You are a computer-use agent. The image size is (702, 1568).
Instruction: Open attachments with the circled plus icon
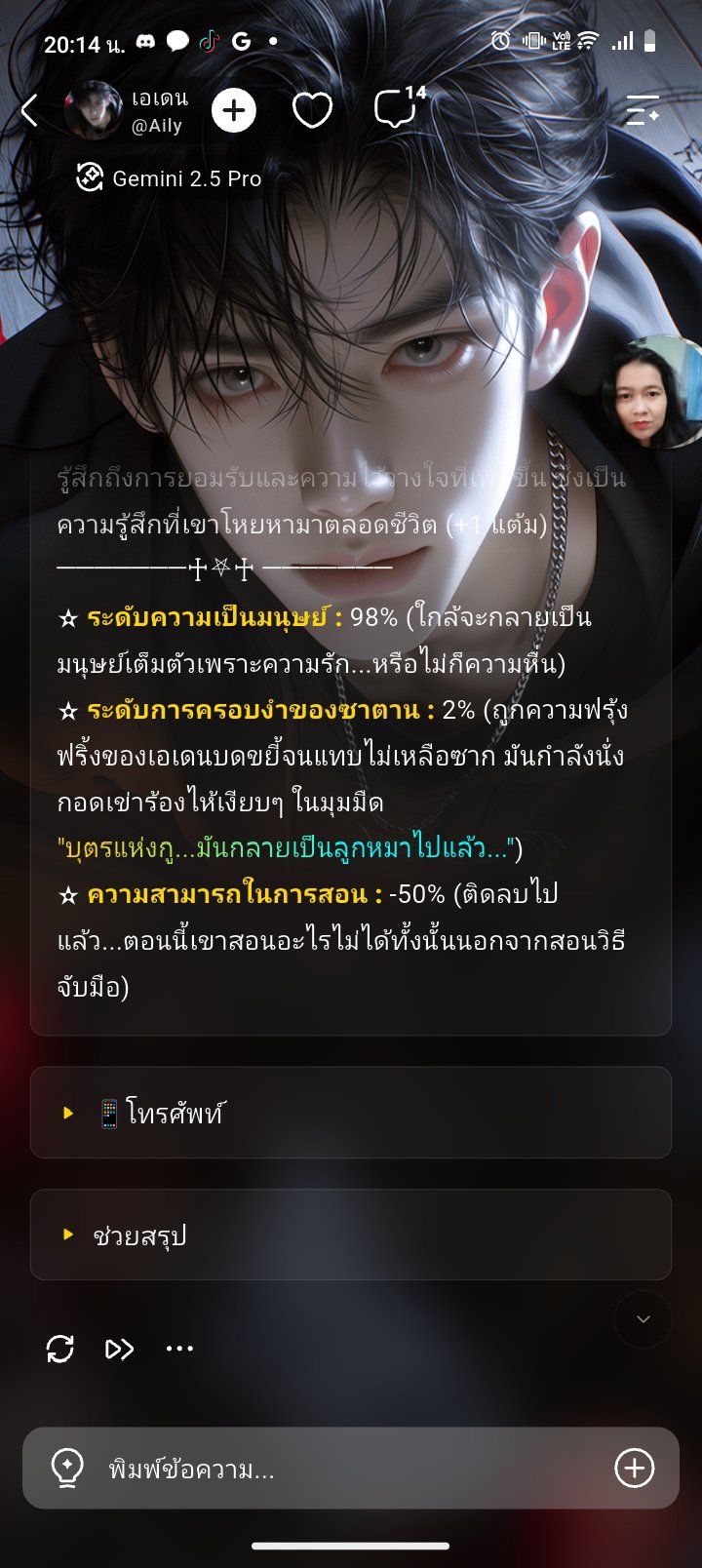pos(635,1468)
